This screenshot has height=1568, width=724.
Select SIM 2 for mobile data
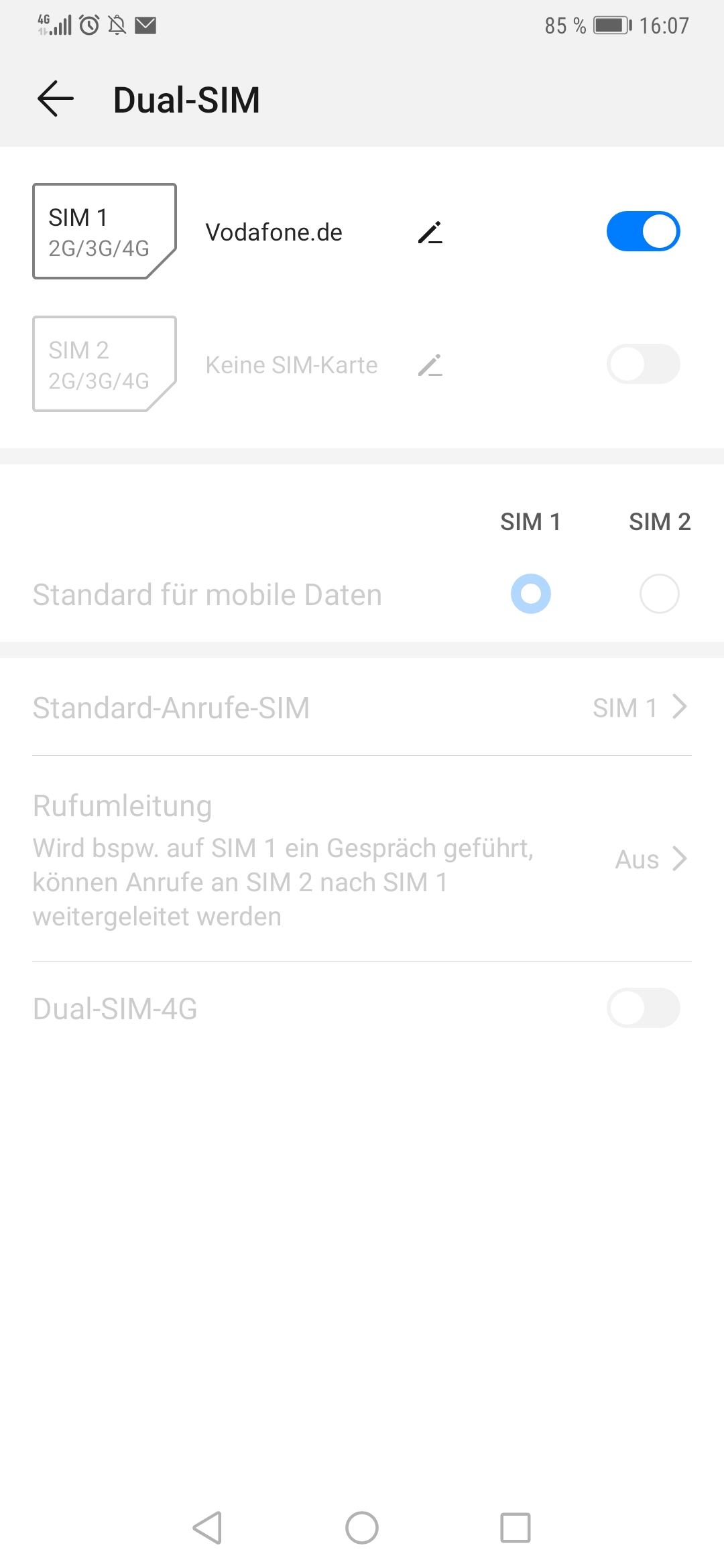point(659,594)
